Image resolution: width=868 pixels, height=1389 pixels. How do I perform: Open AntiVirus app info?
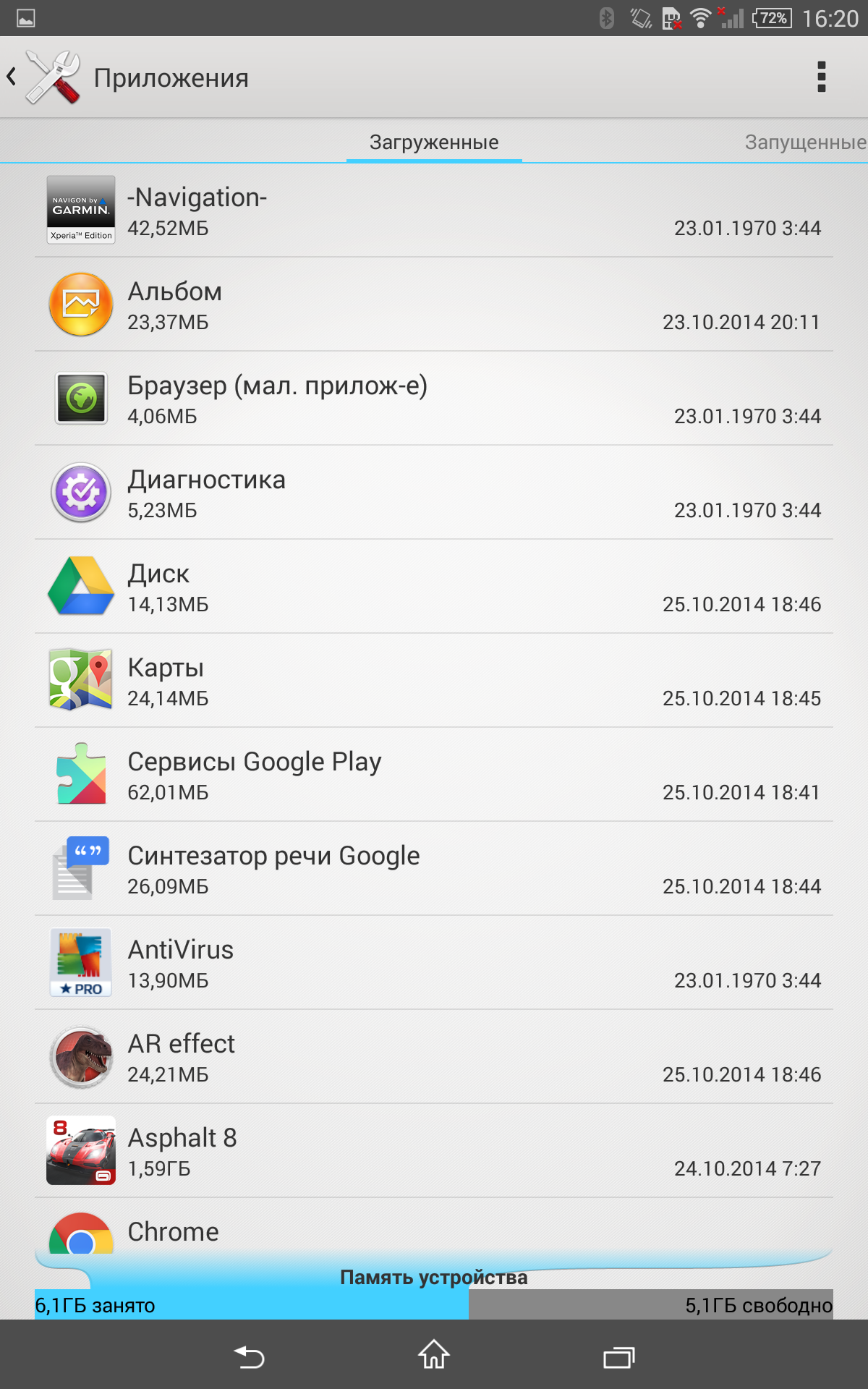click(x=434, y=963)
